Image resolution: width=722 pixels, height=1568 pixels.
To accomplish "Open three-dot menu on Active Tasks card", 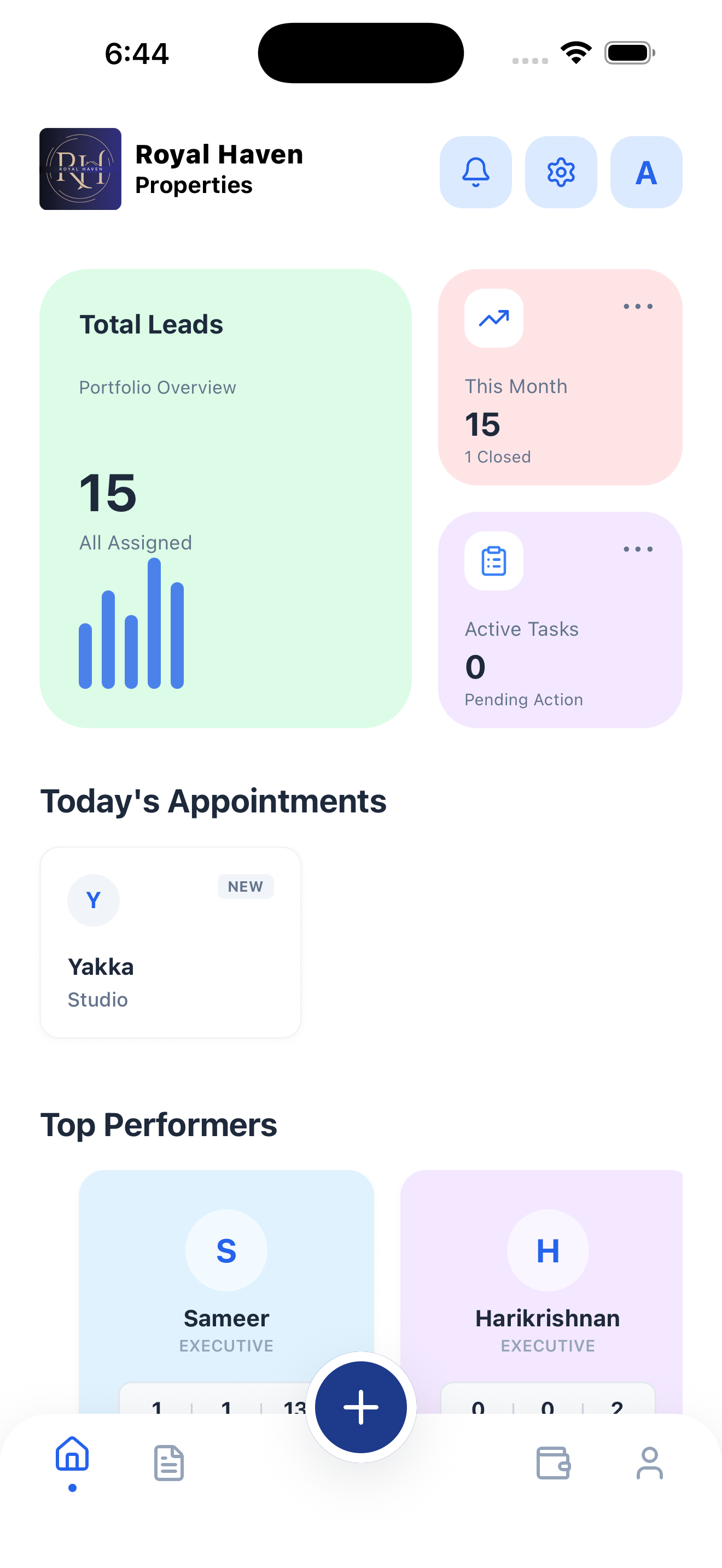I will [x=638, y=549].
